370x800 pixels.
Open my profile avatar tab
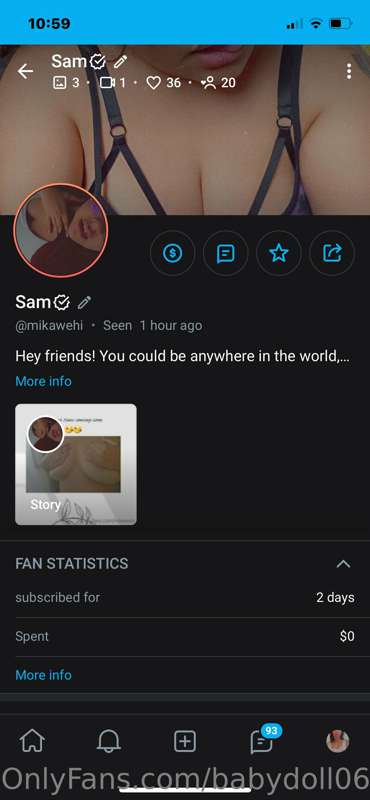[337, 741]
